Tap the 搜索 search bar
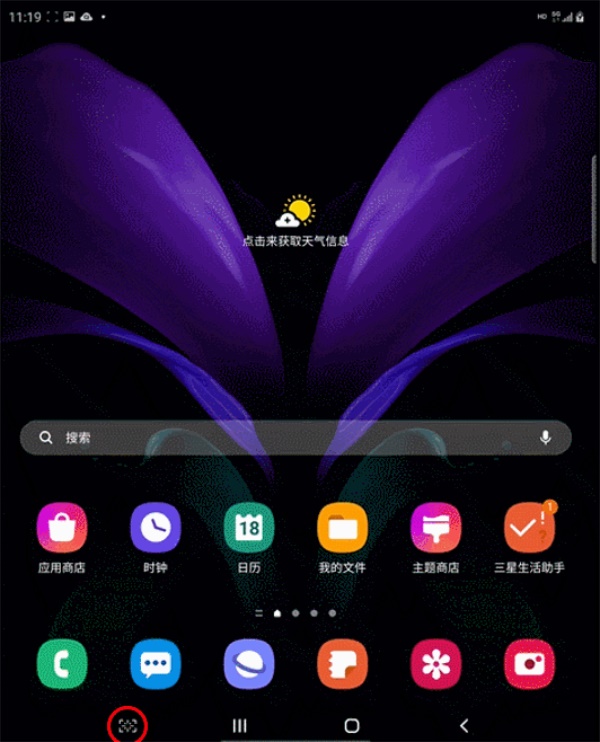The width and height of the screenshot is (600, 742). (280, 438)
